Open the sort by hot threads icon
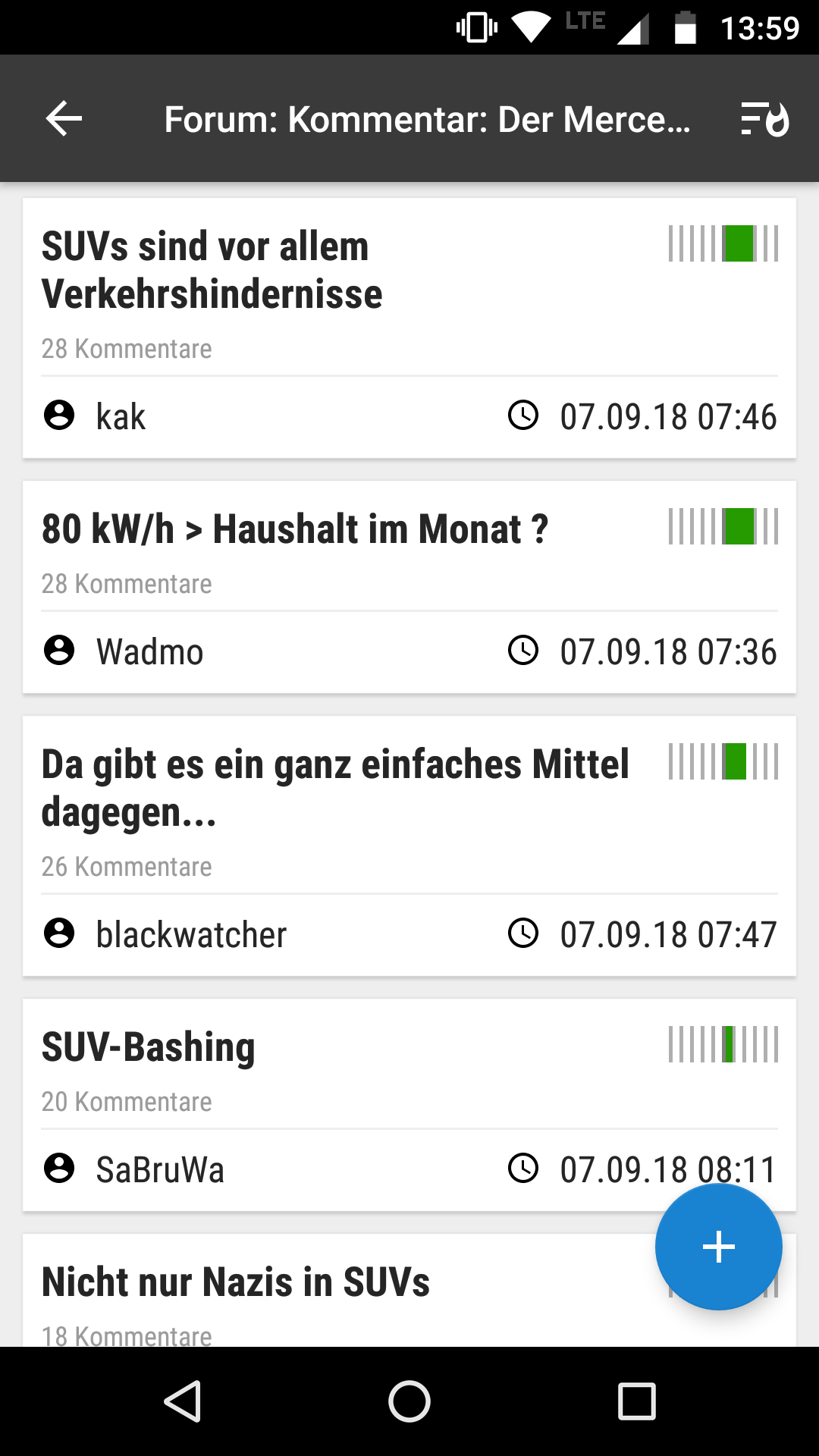819x1456 pixels. (x=764, y=119)
